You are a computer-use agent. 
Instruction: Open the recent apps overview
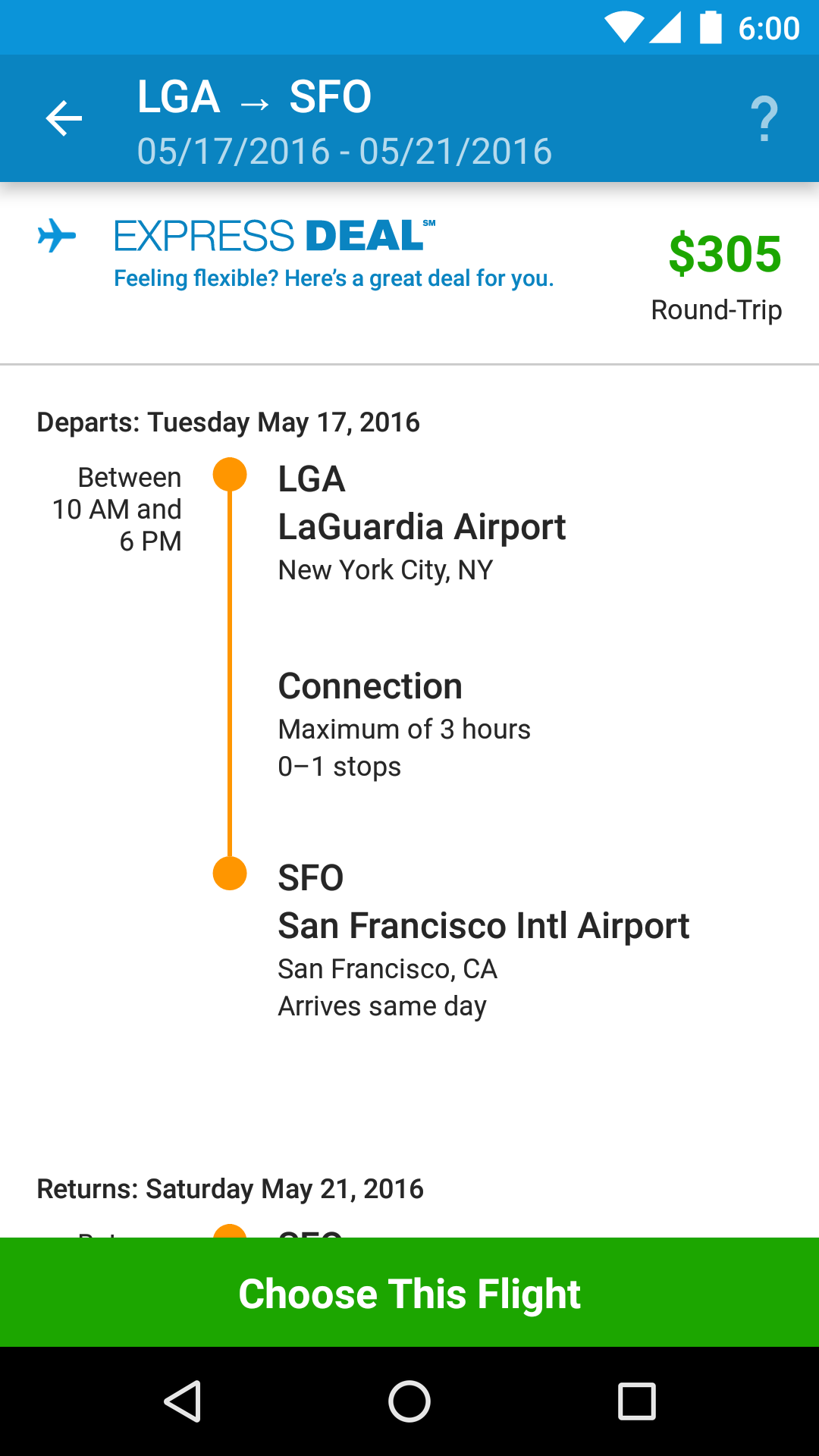point(637,1401)
